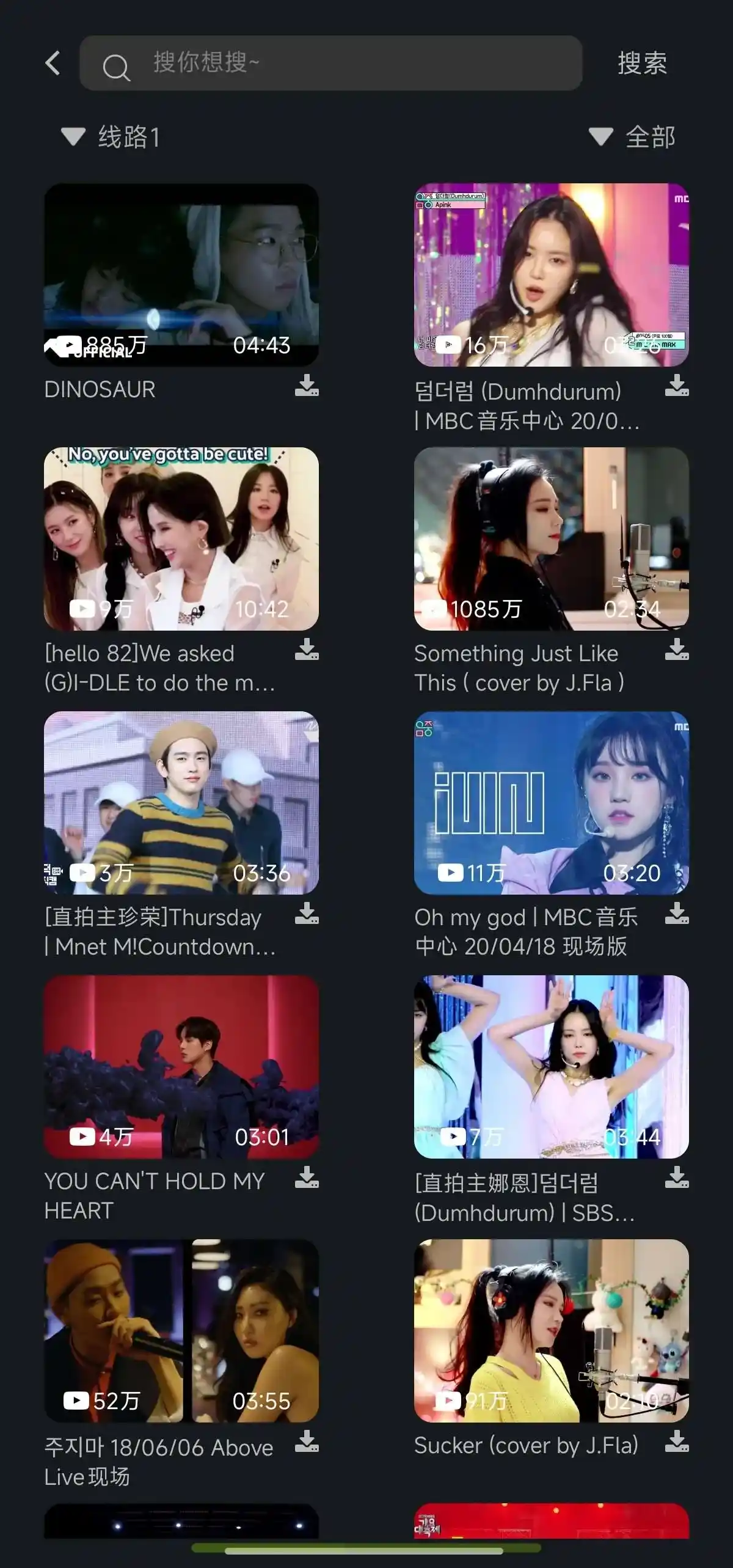Tap the 搜索 search button
This screenshot has height=1568, width=733.
pos(642,64)
